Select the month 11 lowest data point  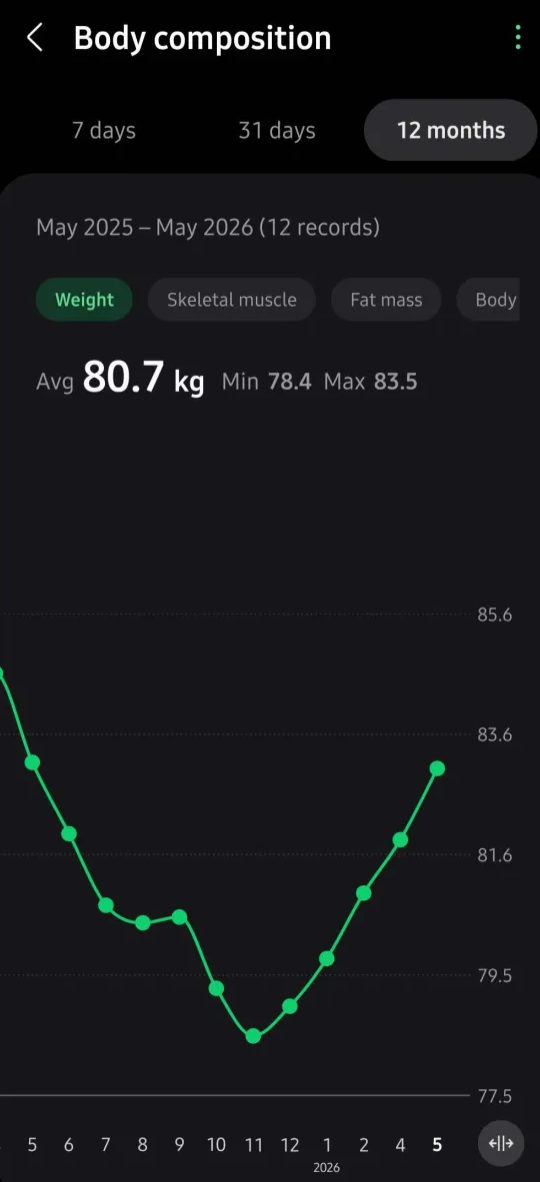point(253,1036)
